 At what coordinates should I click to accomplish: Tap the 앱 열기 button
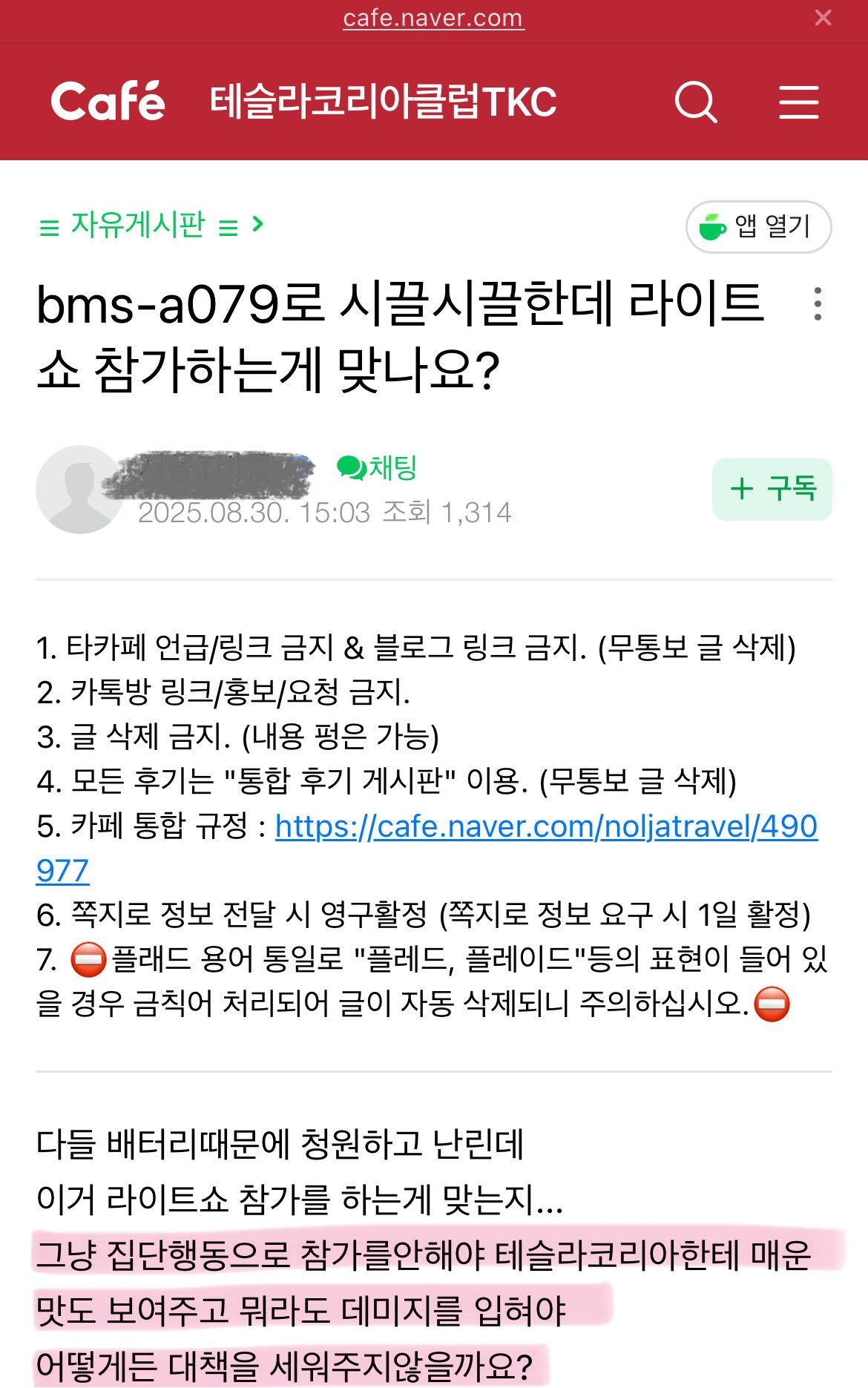(758, 227)
